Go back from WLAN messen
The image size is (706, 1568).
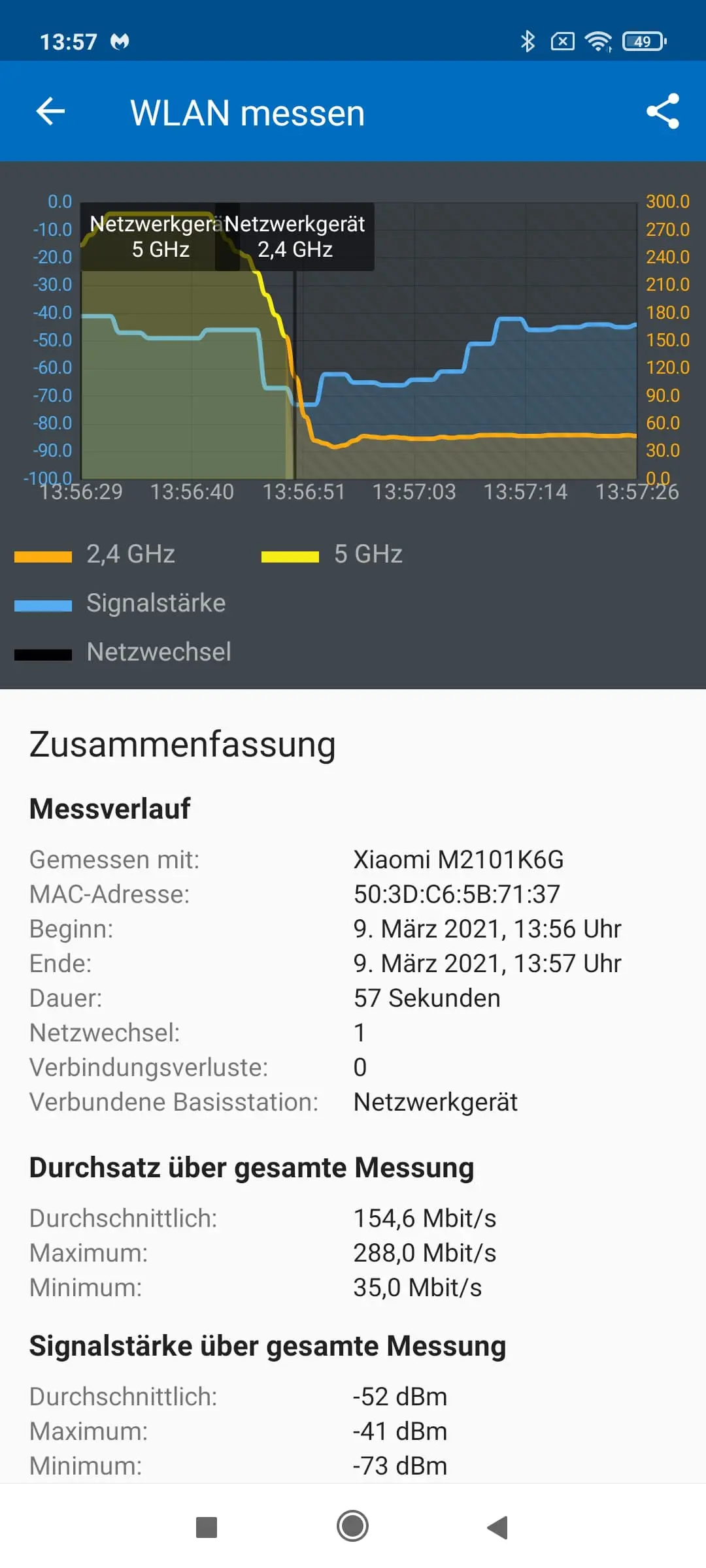tap(50, 111)
